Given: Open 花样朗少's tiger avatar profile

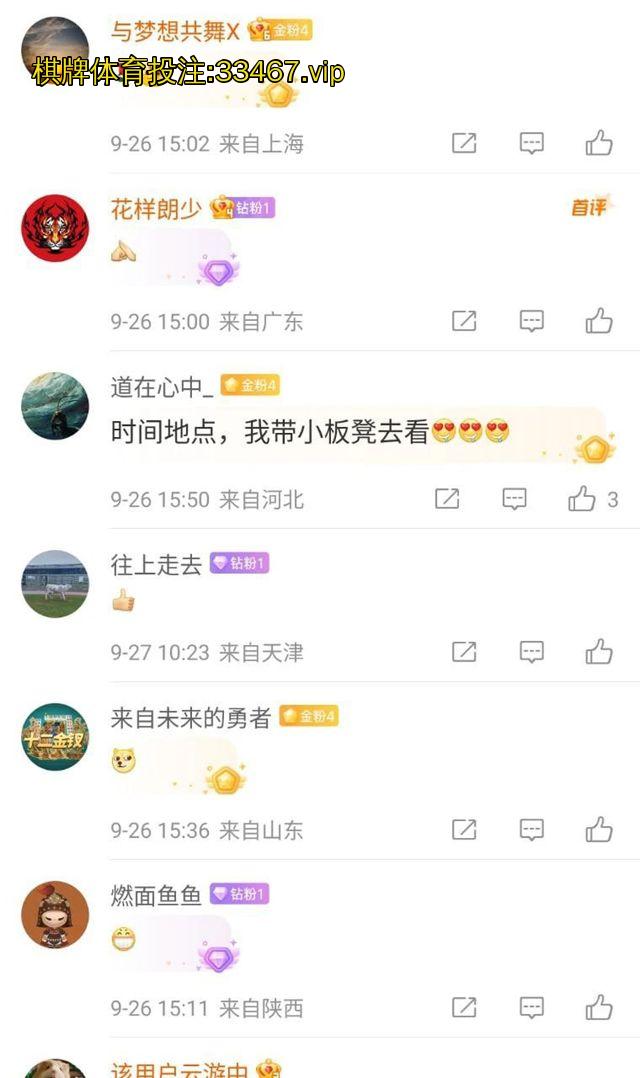Looking at the screenshot, I should 55,228.
